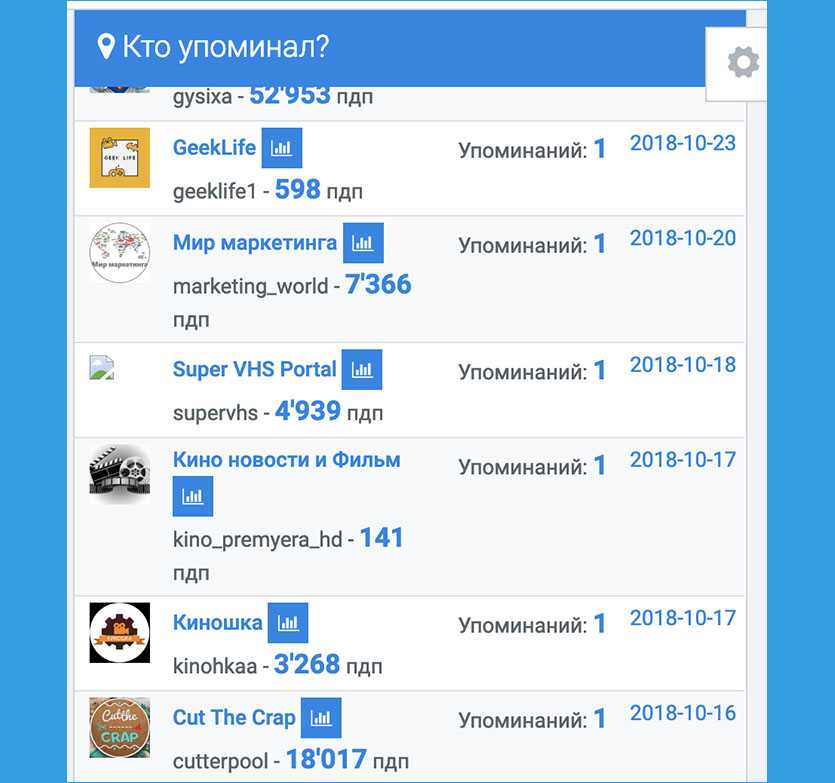The image size is (835, 783).
Task: Open the GeekLife channel link
Action: coord(214,147)
